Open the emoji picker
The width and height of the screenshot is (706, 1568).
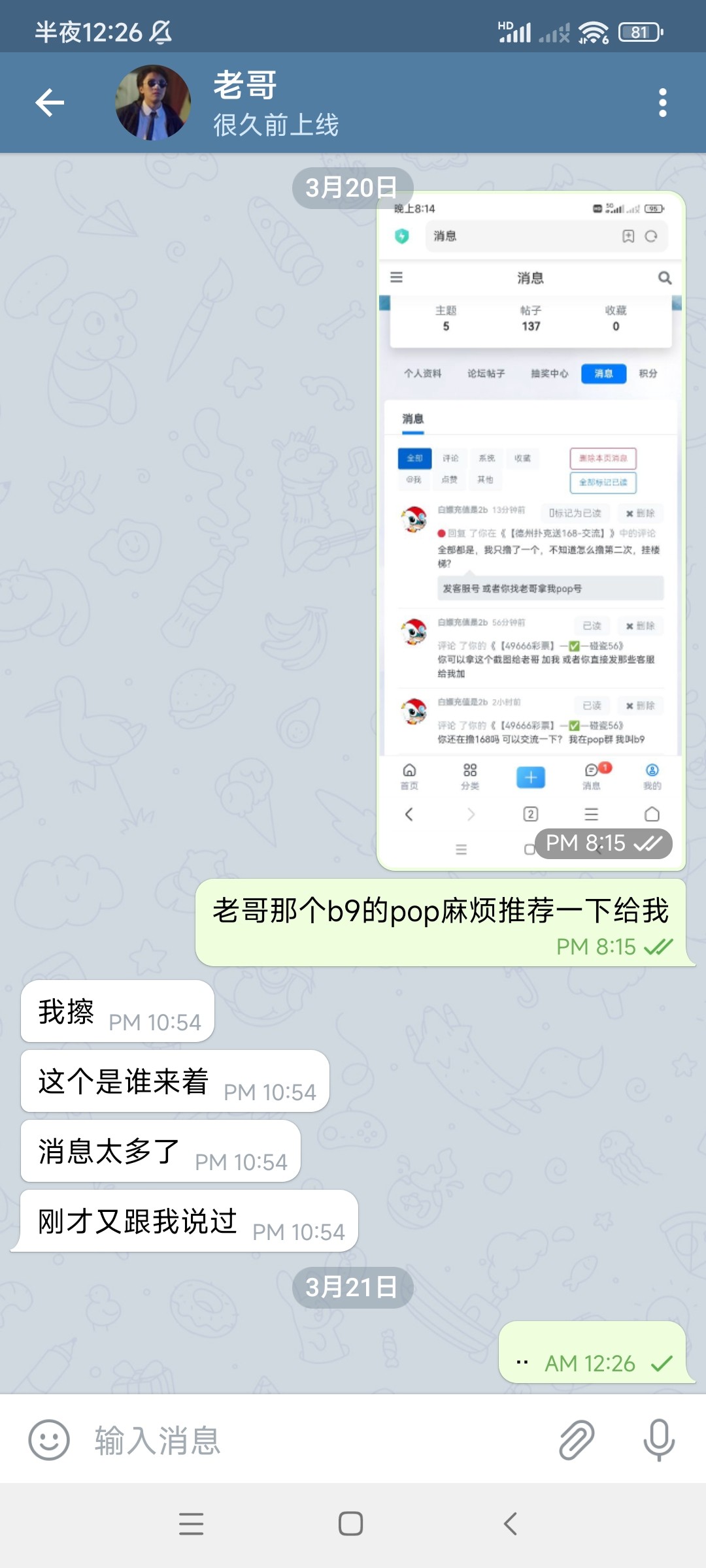pyautogui.click(x=49, y=1440)
